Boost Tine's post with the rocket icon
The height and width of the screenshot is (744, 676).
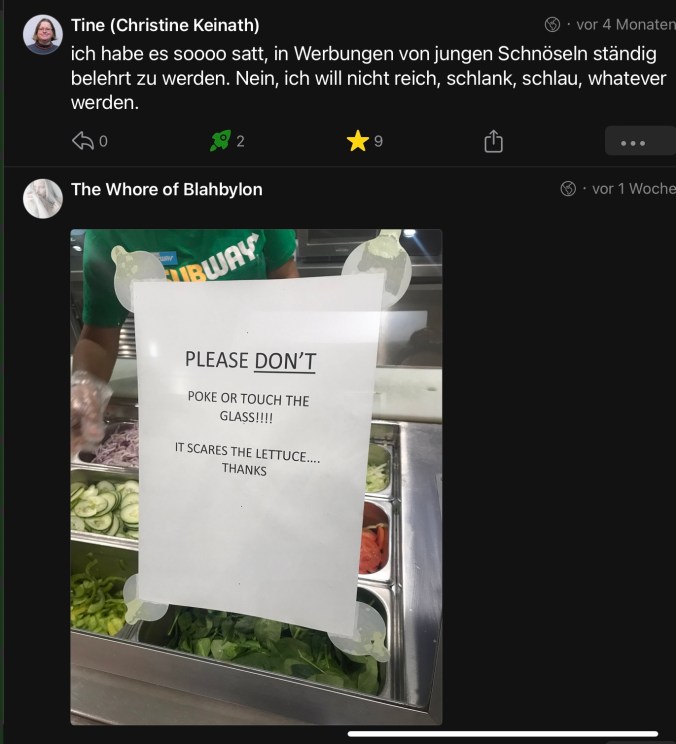coord(220,142)
